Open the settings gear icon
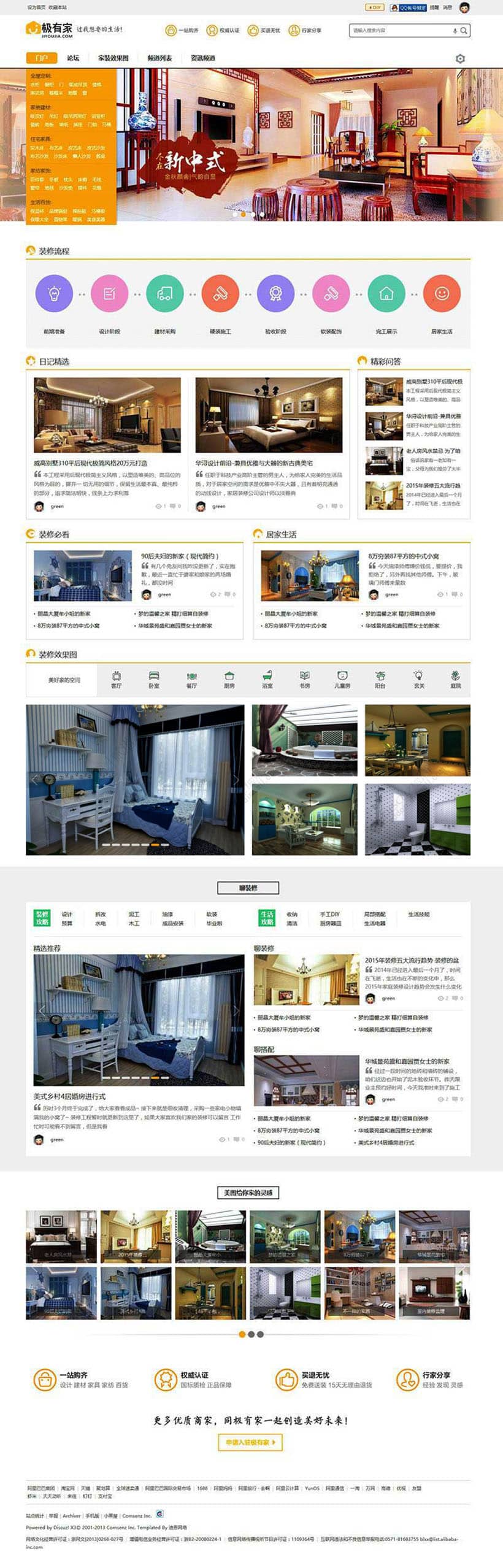 [460, 59]
